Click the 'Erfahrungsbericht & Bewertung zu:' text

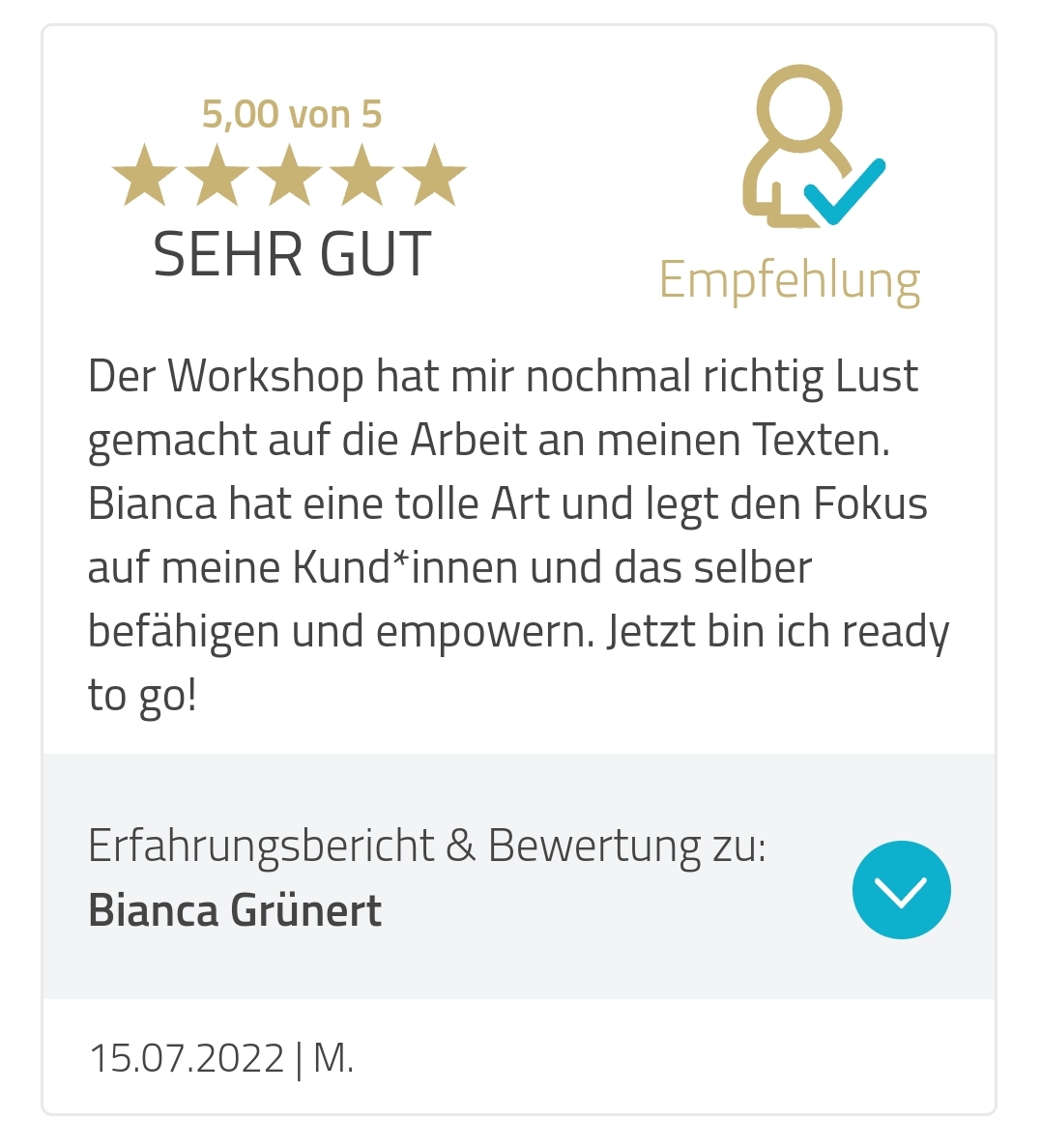tap(427, 844)
